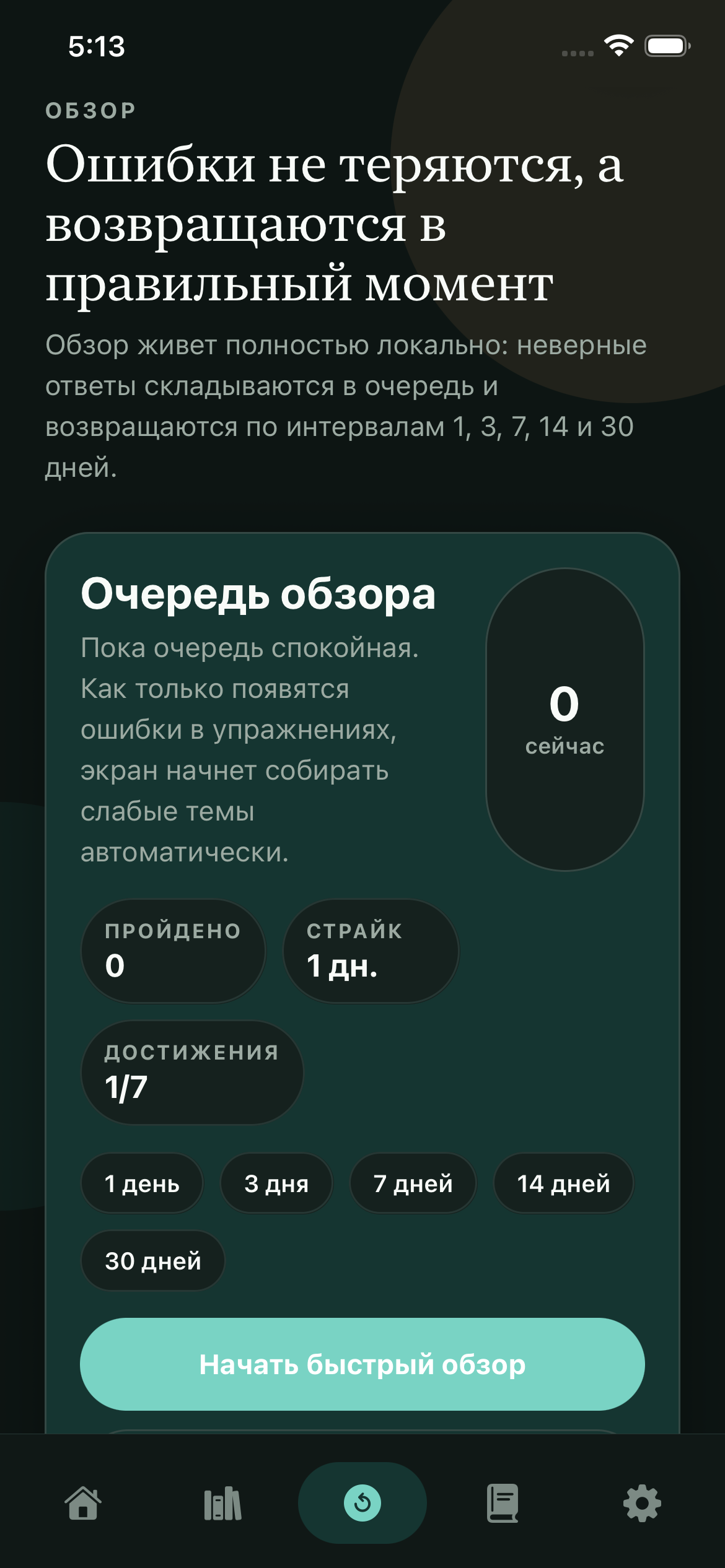Select the '7 дней' interval filter
The width and height of the screenshot is (725, 1568).
pos(413,1183)
